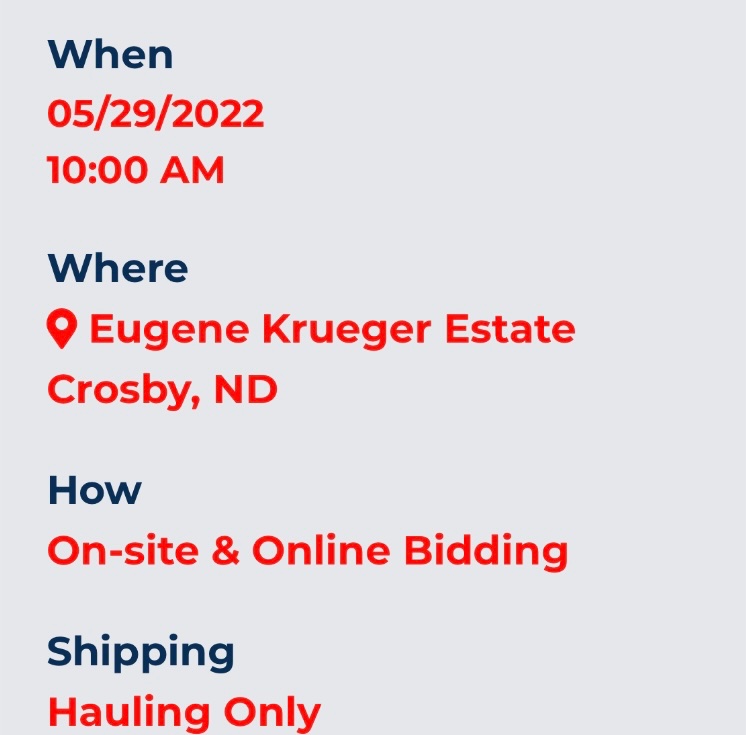This screenshot has height=735, width=746.
Task: Open the Eugene Krueger Estate location link
Action: click(331, 329)
